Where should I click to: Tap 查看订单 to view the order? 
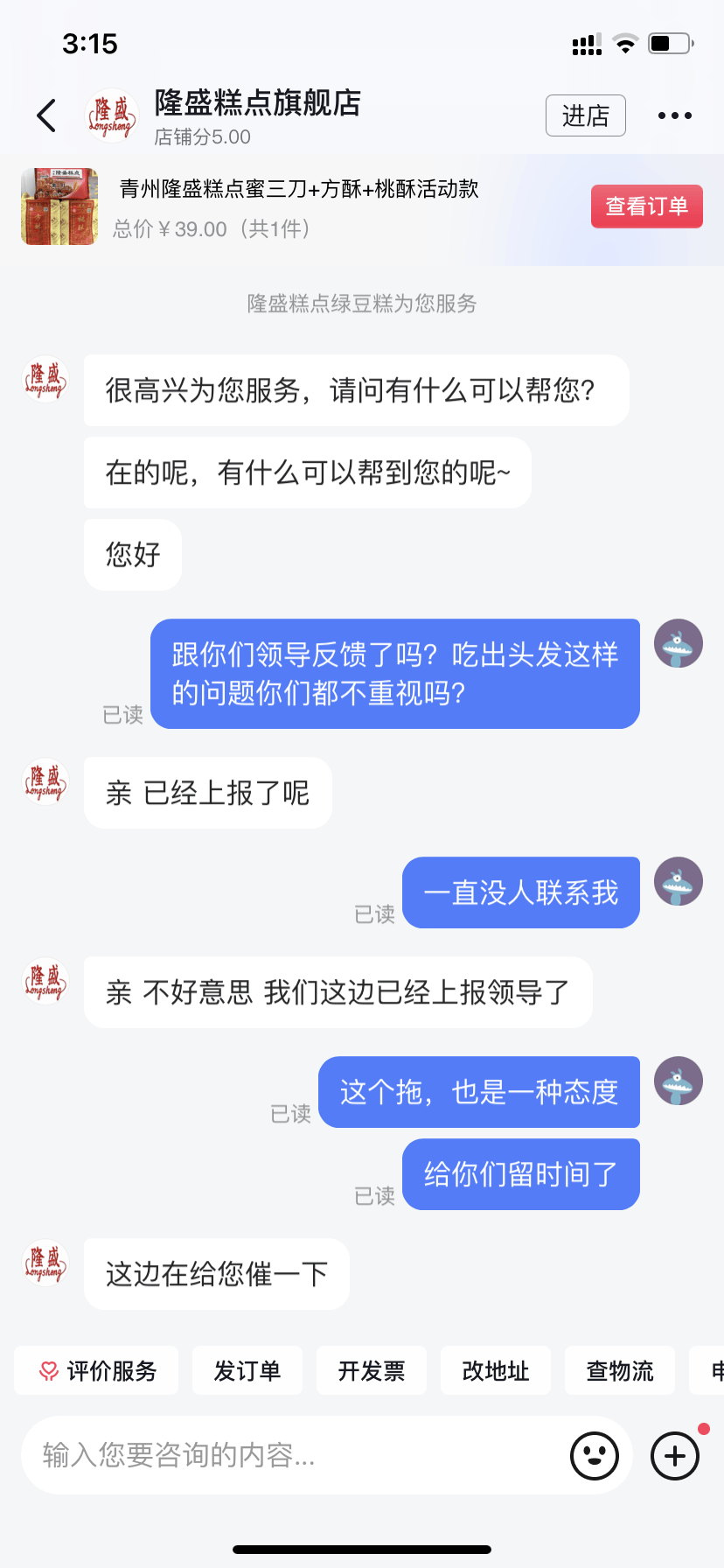coord(646,206)
